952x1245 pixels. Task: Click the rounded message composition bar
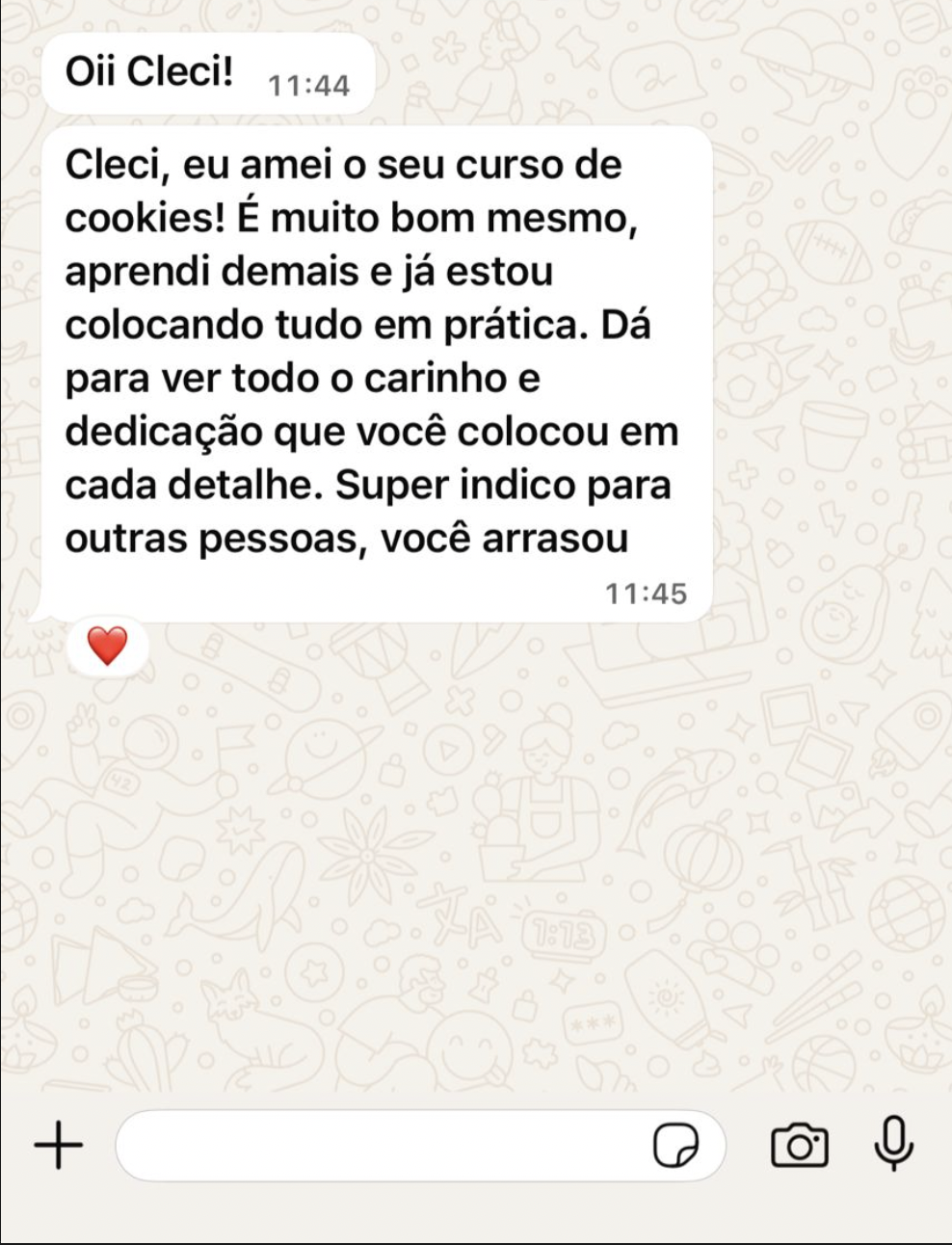point(424,1147)
